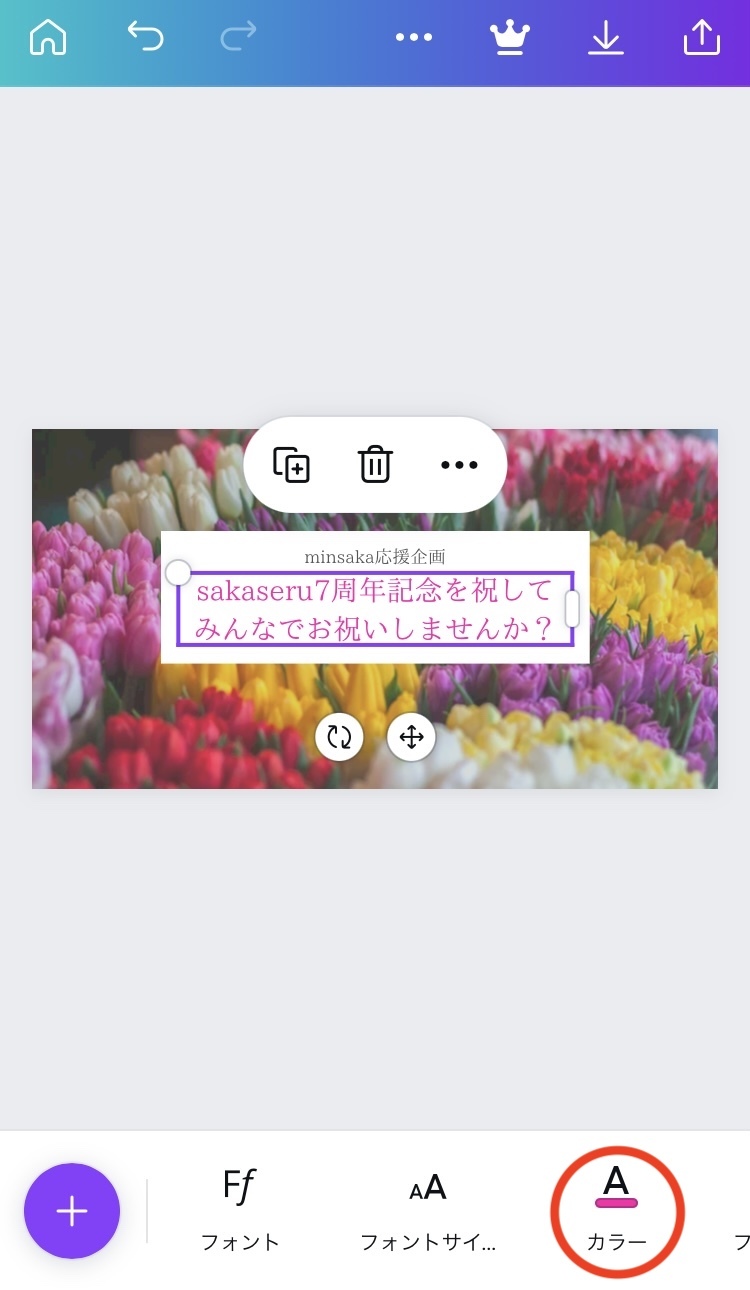Tap the move handle below the text
Screen dimensions: 750x1290
411,738
